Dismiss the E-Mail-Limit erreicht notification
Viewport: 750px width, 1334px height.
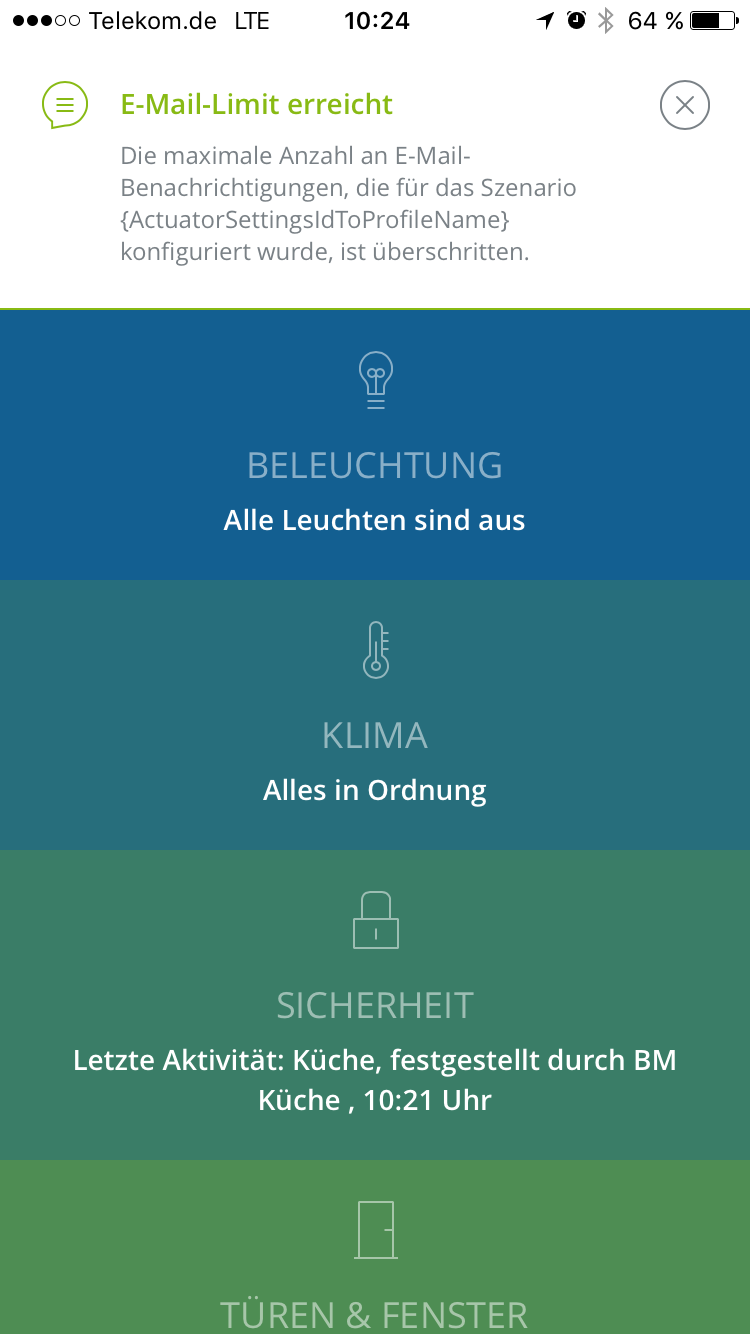(684, 105)
